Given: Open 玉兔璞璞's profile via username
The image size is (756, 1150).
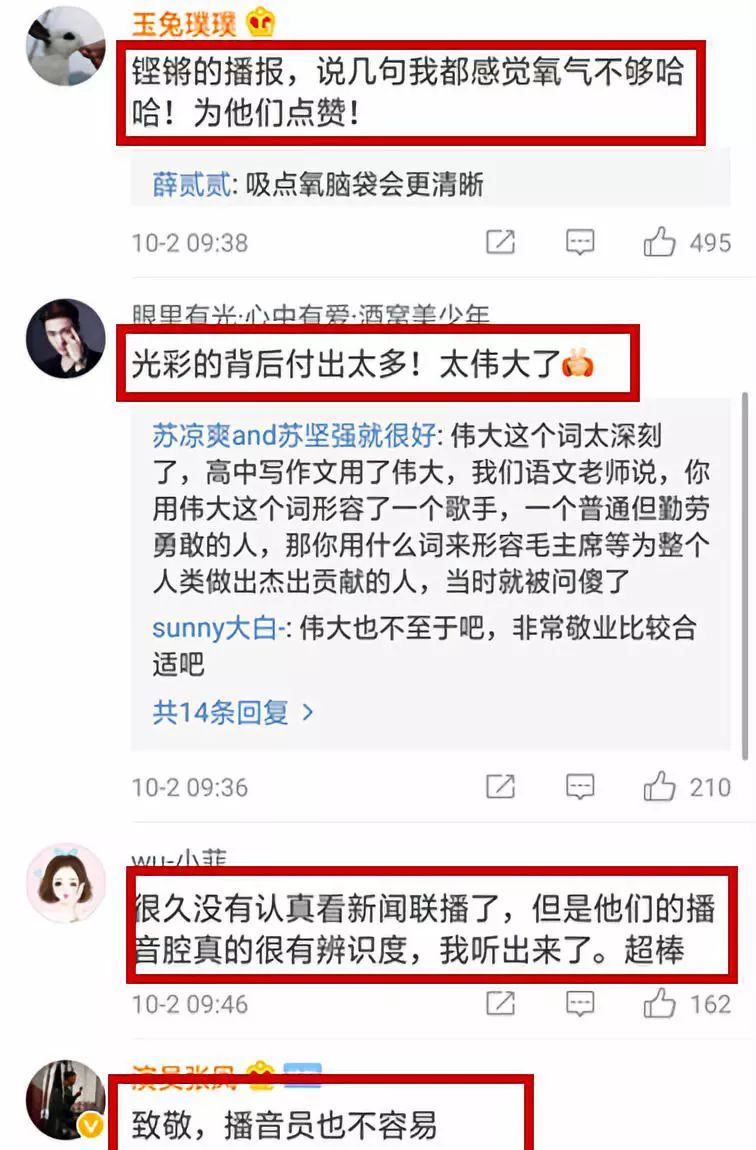Looking at the screenshot, I should [x=188, y=22].
